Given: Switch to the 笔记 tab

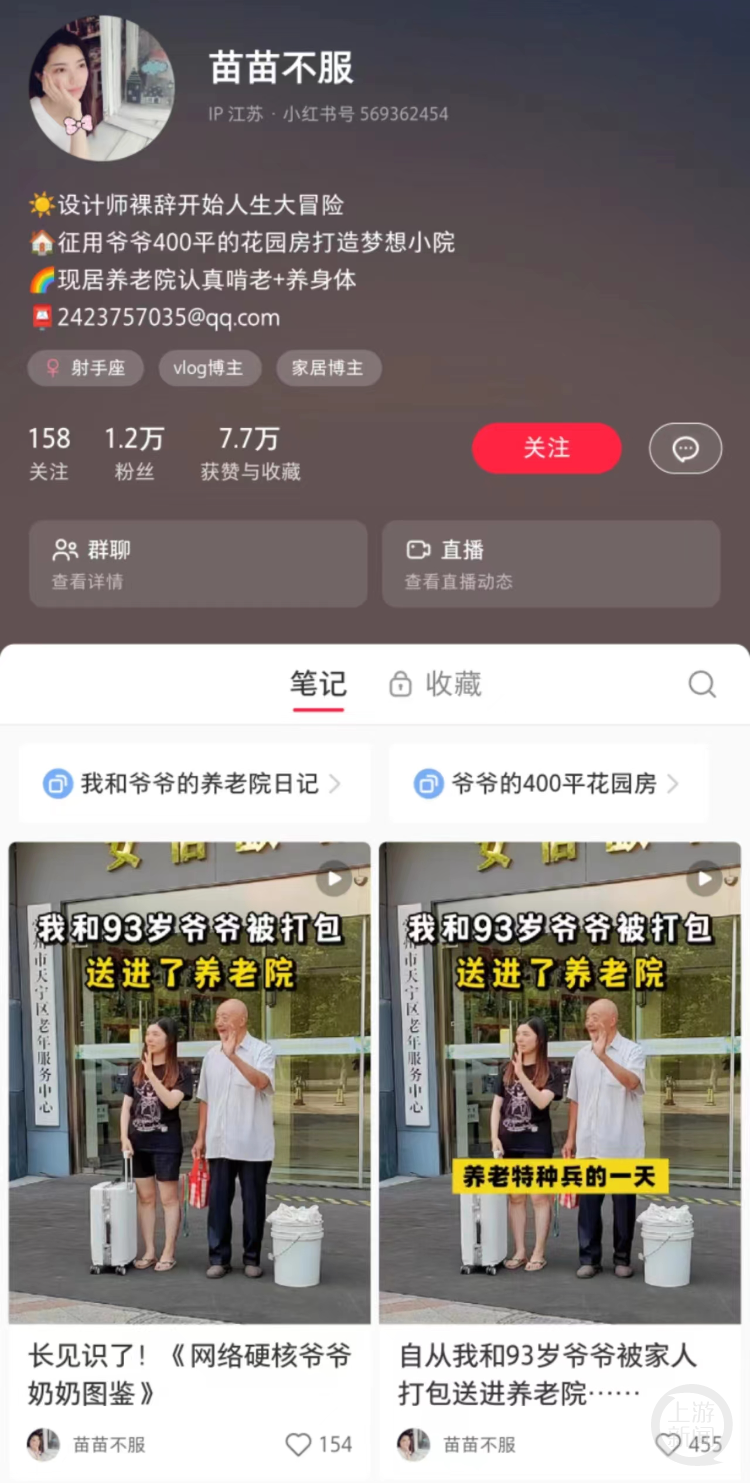Looking at the screenshot, I should click(318, 684).
